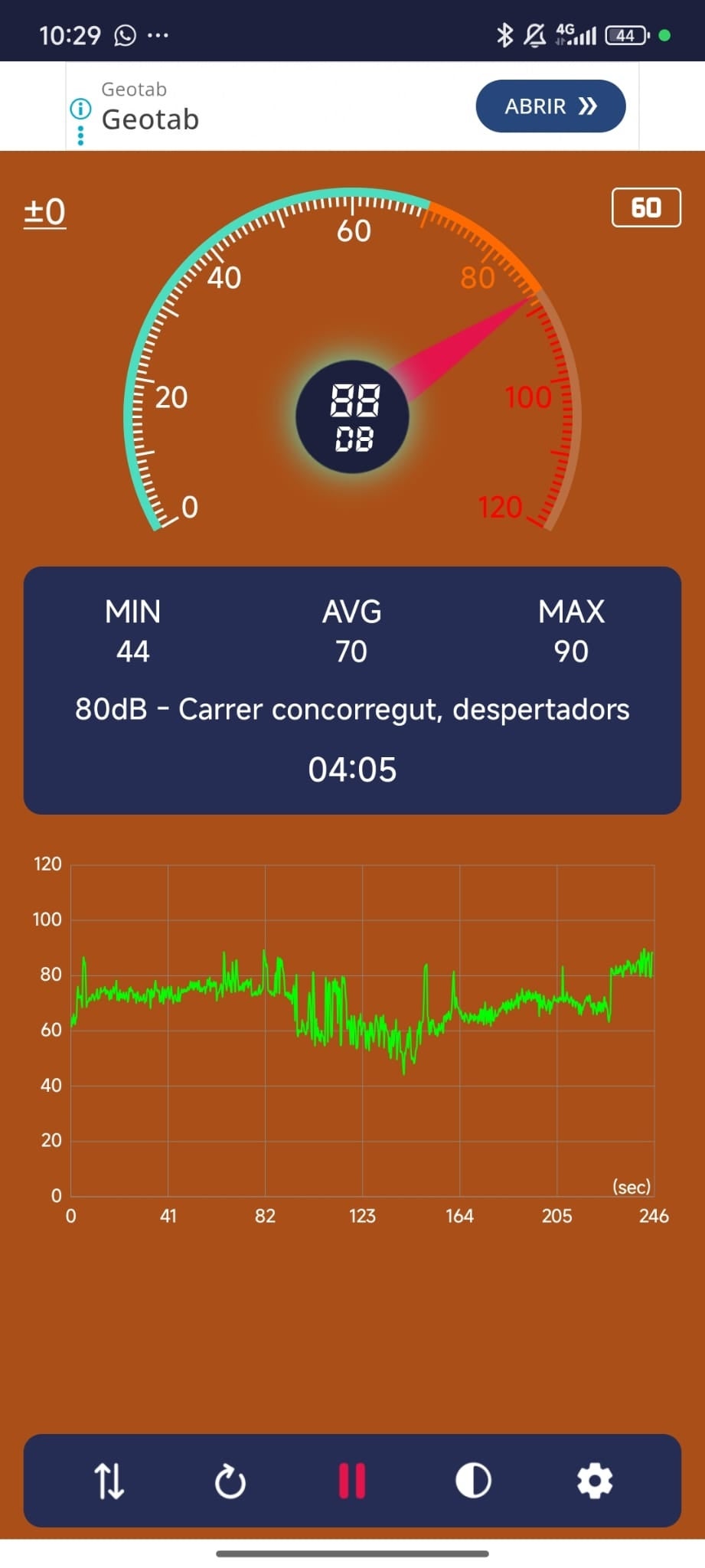The width and height of the screenshot is (705, 1568).
Task: Tap the ad info icon
Action: 80,109
